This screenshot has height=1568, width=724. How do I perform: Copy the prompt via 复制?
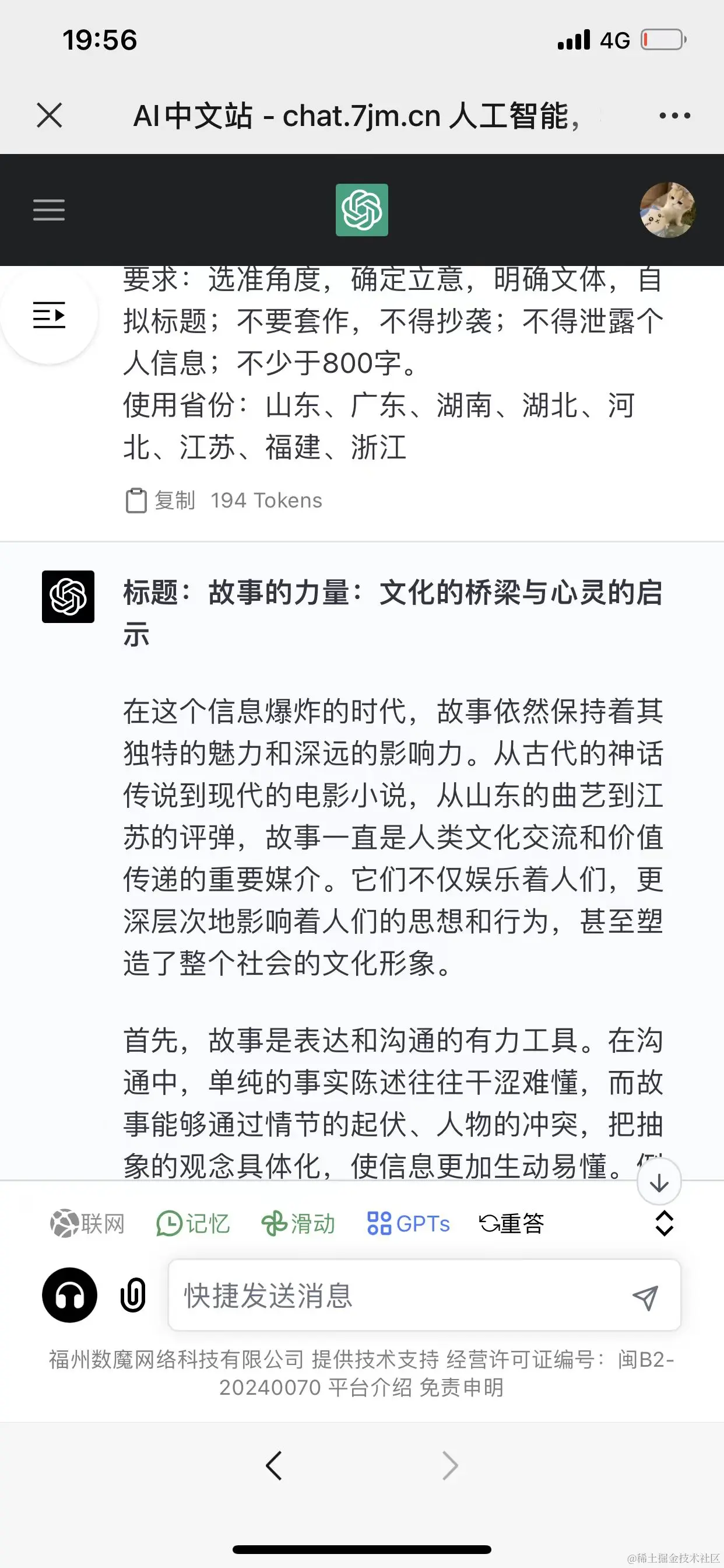161,501
